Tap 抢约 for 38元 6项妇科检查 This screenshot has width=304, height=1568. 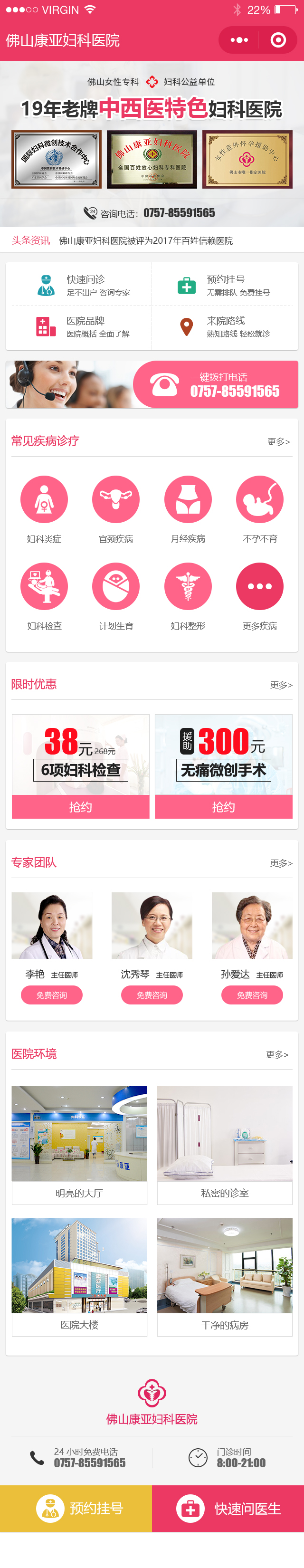coord(80,806)
